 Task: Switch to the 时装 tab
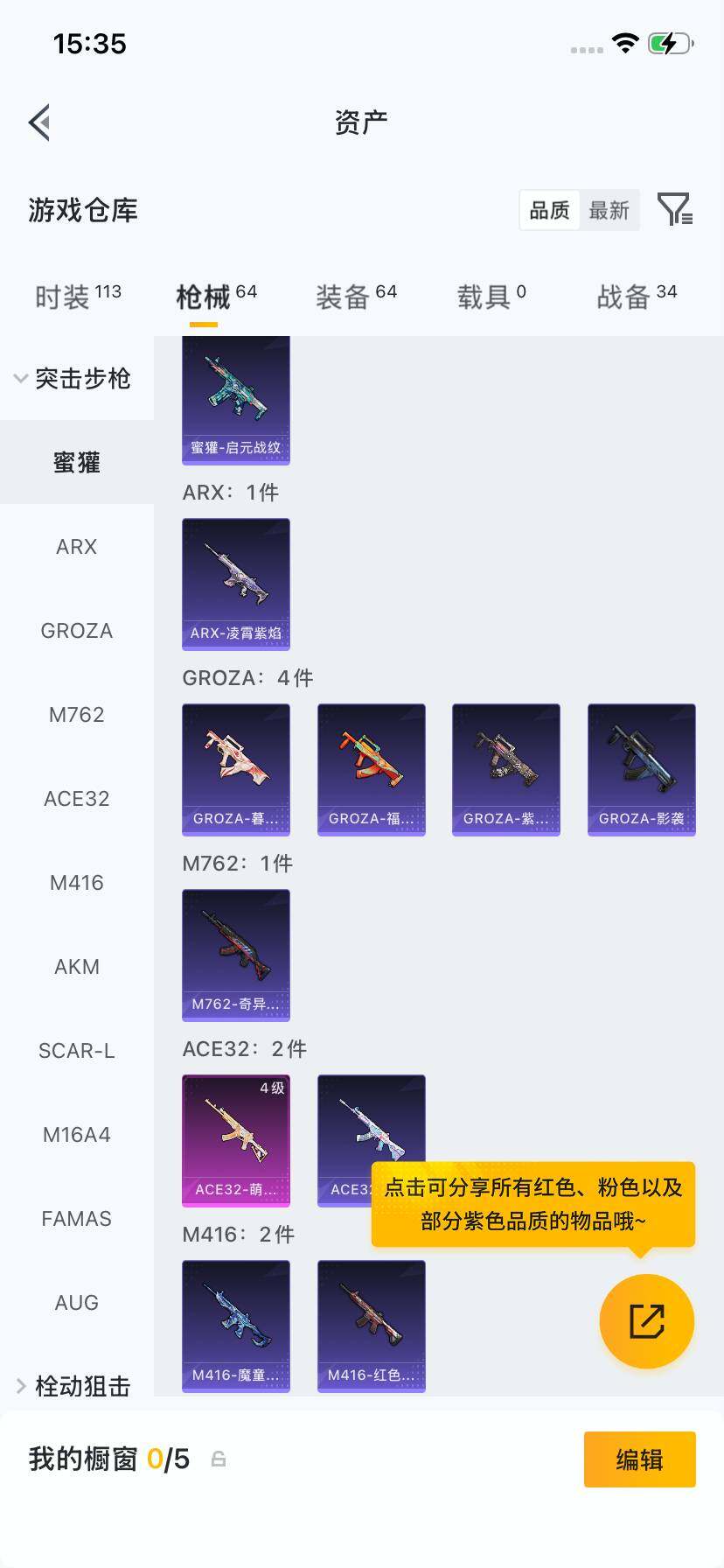click(77, 297)
